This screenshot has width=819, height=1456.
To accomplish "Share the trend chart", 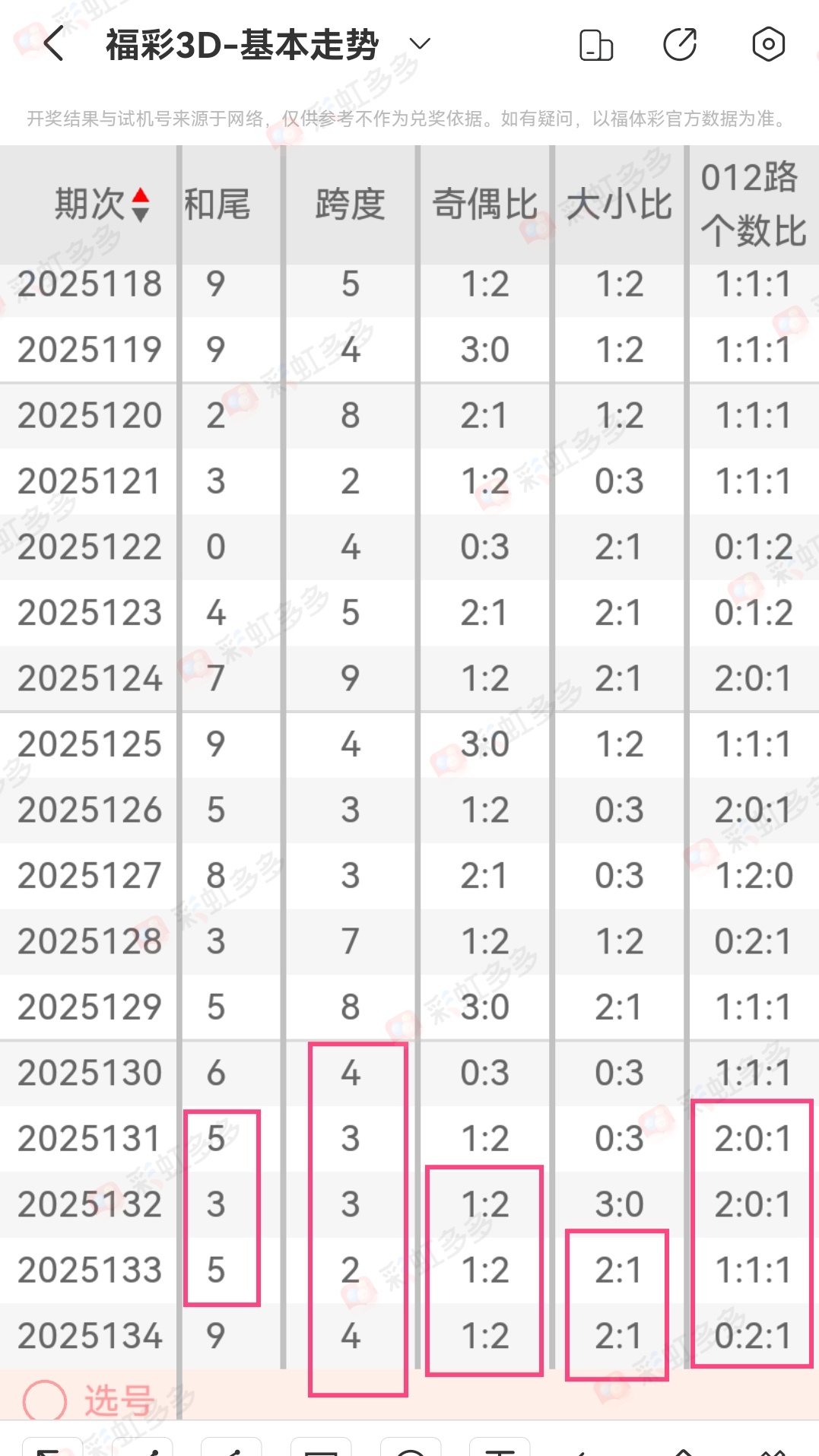I will [x=680, y=44].
